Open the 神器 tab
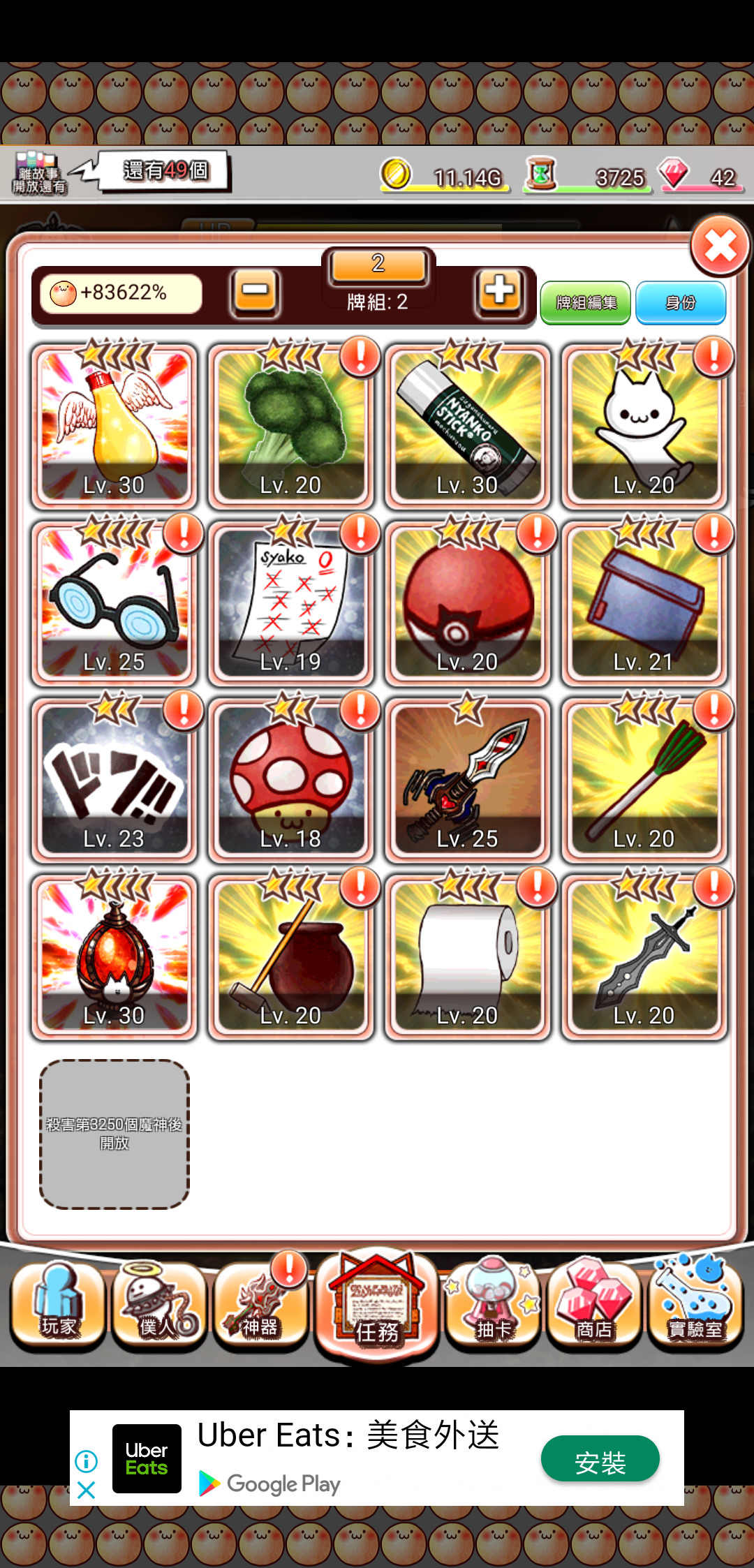Screen dimensions: 754x1568 (260, 1304)
